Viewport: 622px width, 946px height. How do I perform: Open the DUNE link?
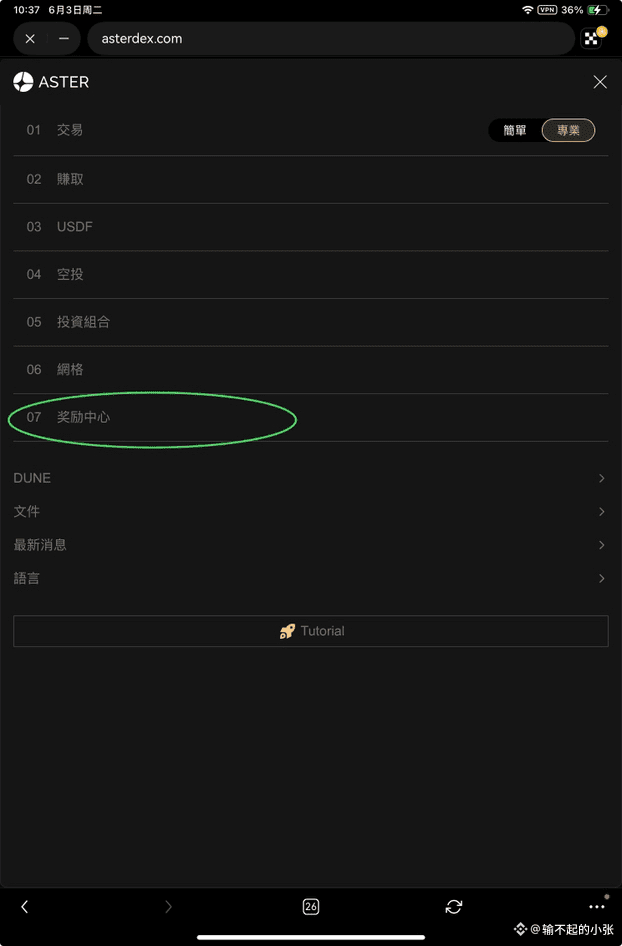coord(32,478)
